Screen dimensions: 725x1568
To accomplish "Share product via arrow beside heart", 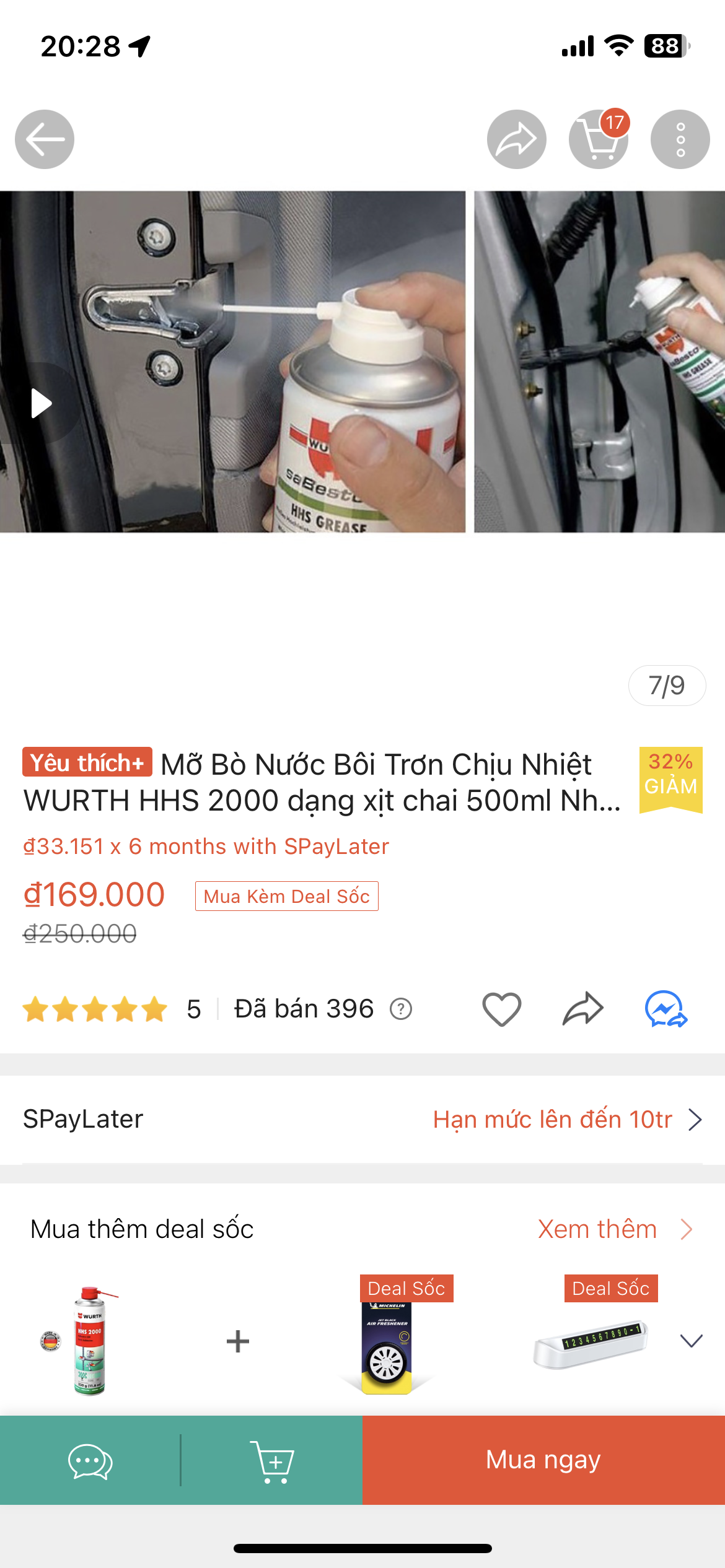I will (582, 1009).
